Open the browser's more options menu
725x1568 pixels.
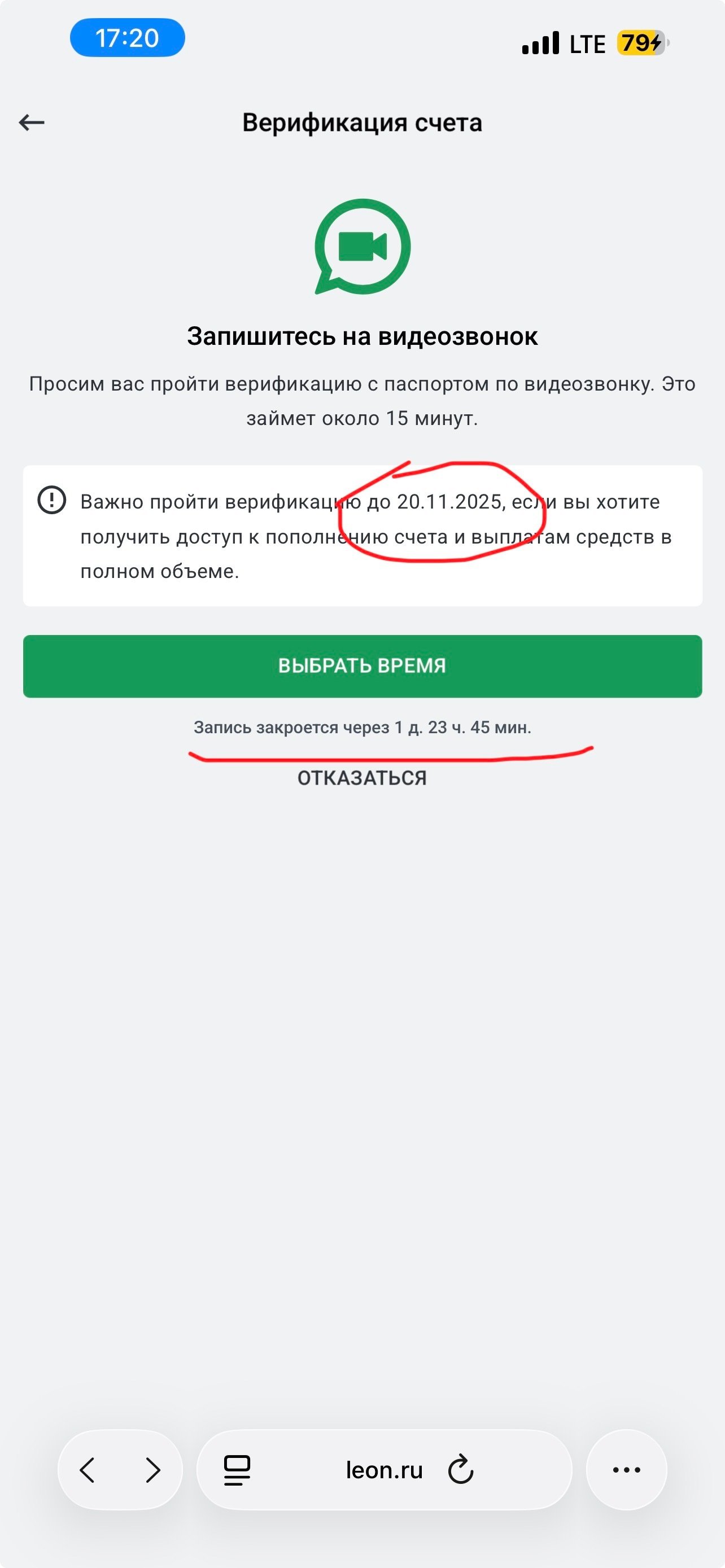pyautogui.click(x=626, y=1470)
